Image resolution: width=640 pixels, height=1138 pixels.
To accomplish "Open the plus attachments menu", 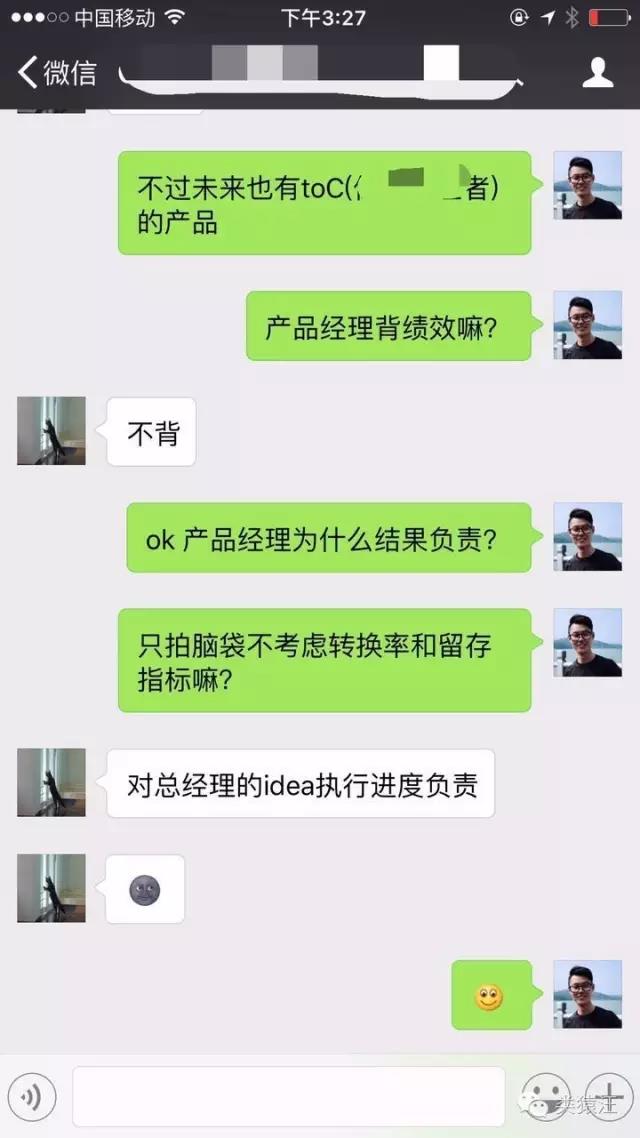I will point(606,1096).
